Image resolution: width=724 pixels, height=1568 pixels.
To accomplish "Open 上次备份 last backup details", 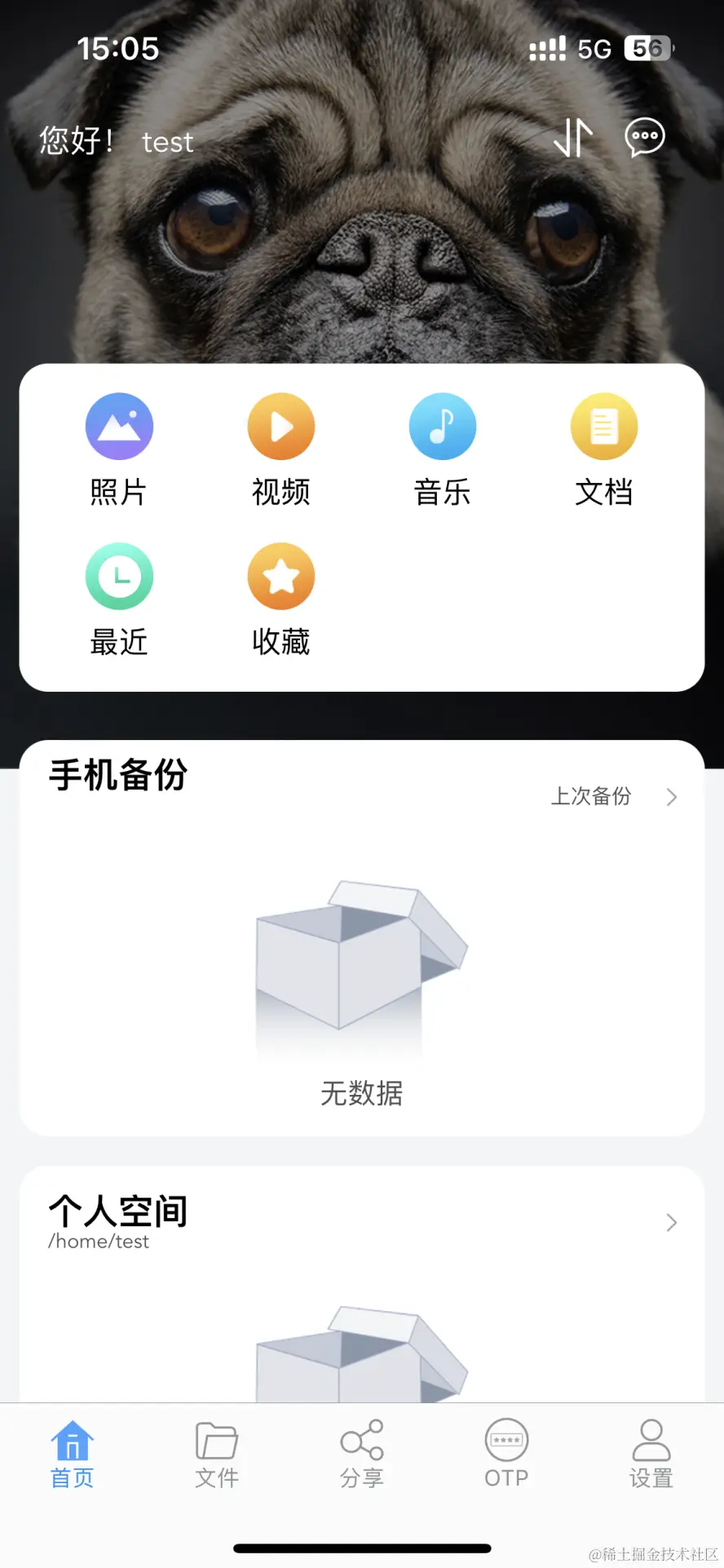I will pyautogui.click(x=613, y=796).
